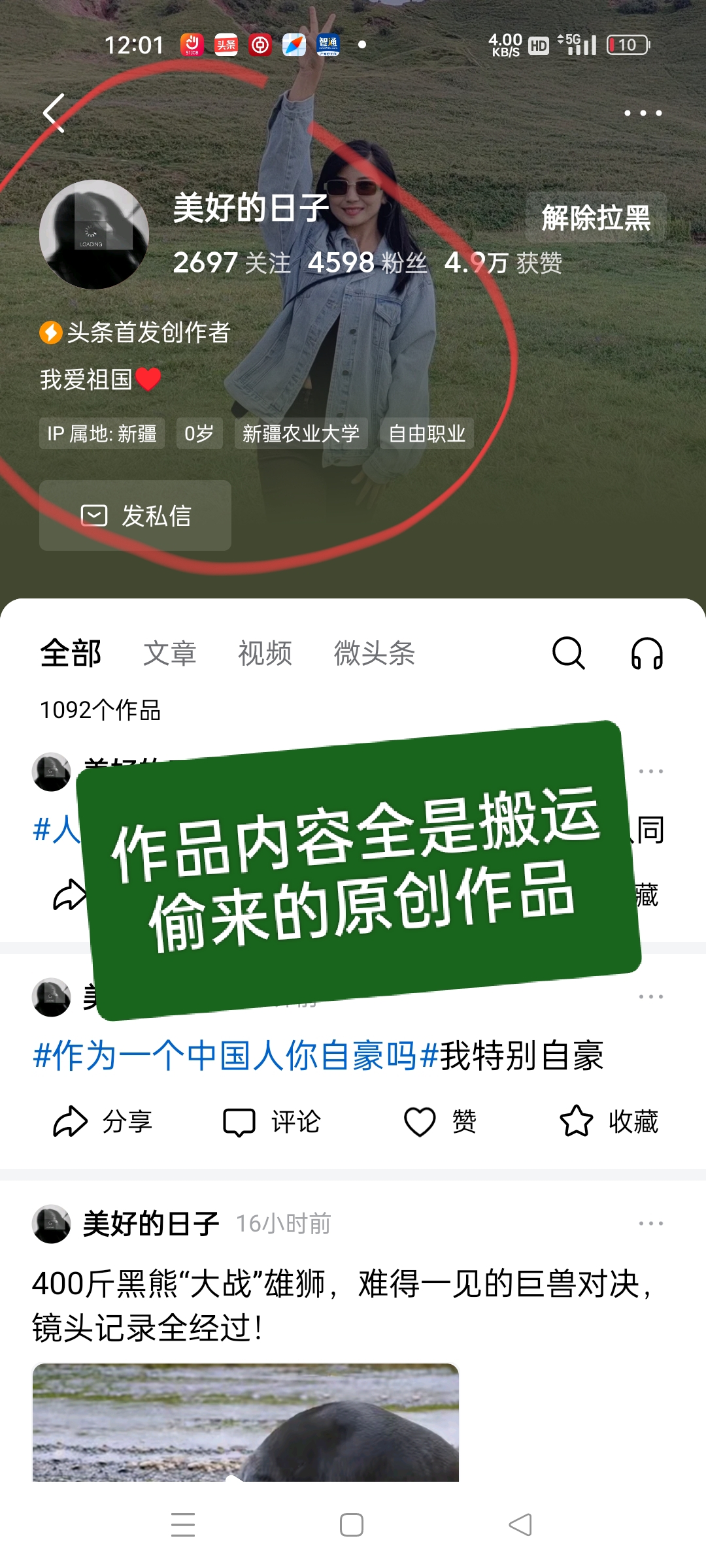This screenshot has width=706, height=1568.
Task: View the 4598 粉丝 followers list
Action: tap(367, 263)
